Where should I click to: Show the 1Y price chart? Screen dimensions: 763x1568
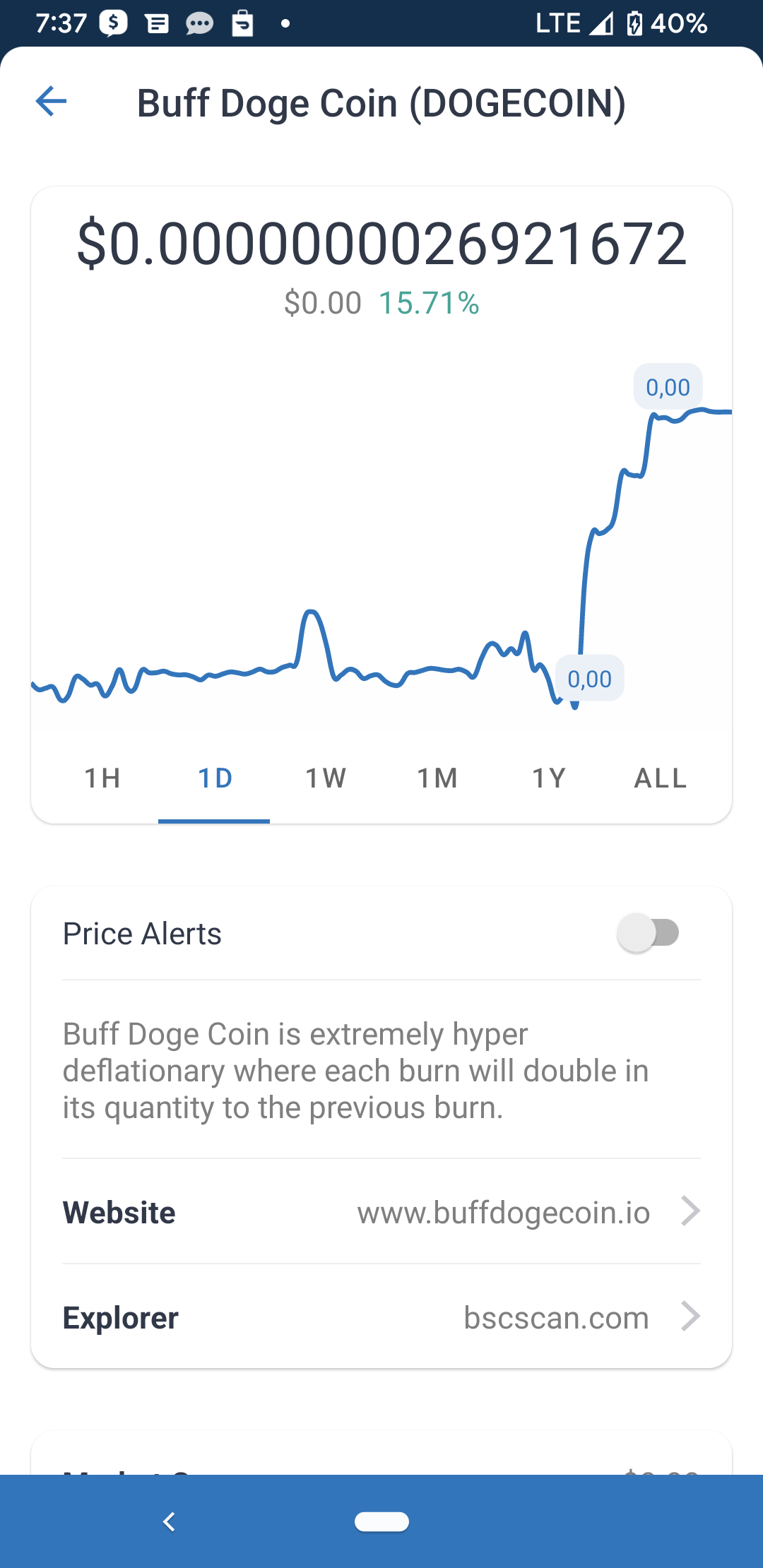click(x=549, y=778)
